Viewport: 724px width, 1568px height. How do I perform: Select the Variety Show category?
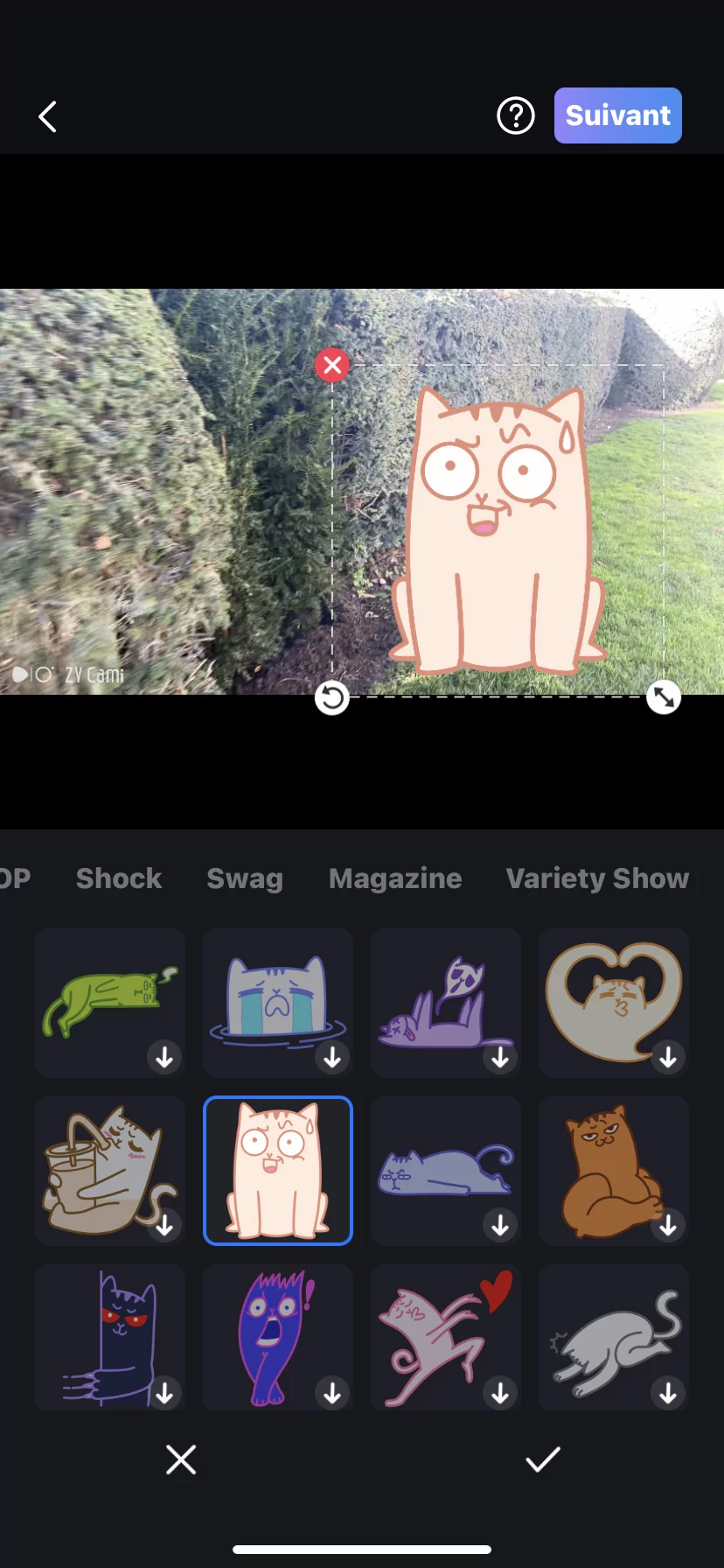click(597, 878)
